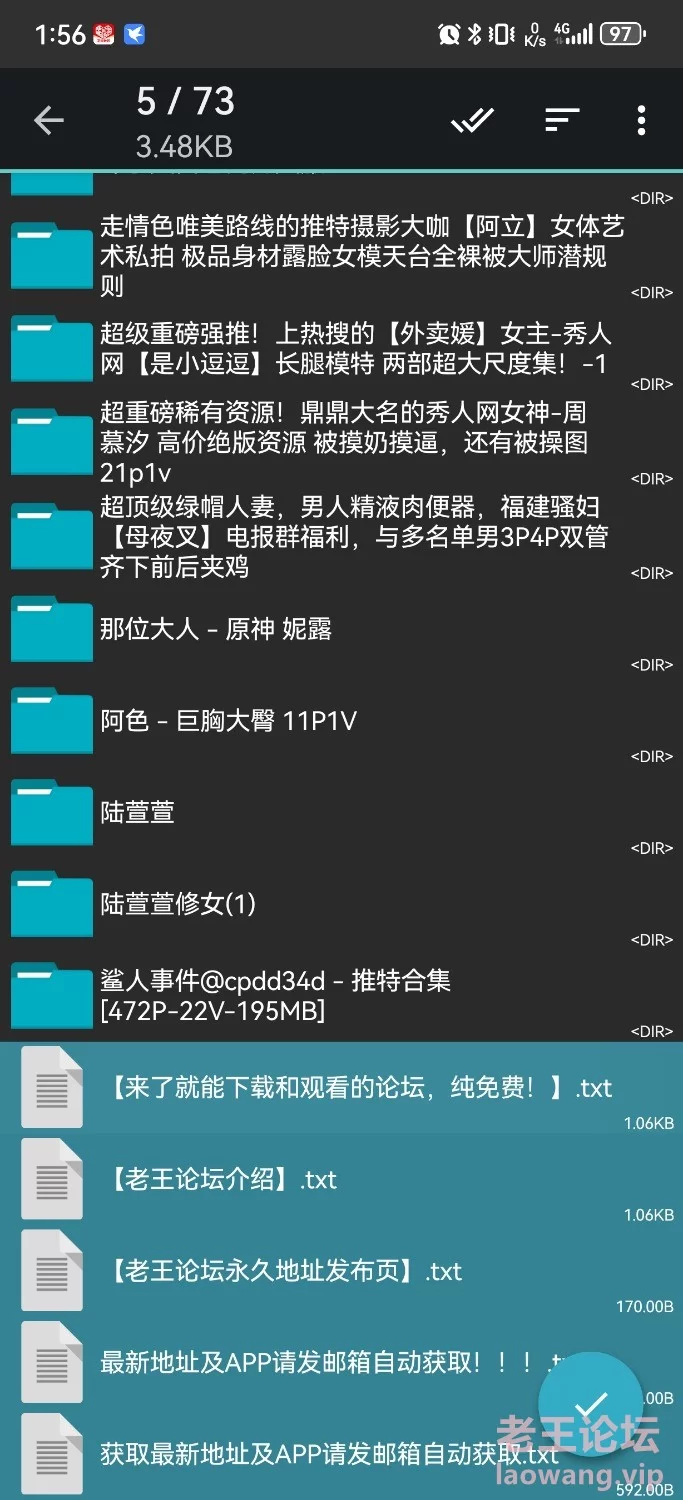Open the three-dot overflow menu

pos(641,121)
